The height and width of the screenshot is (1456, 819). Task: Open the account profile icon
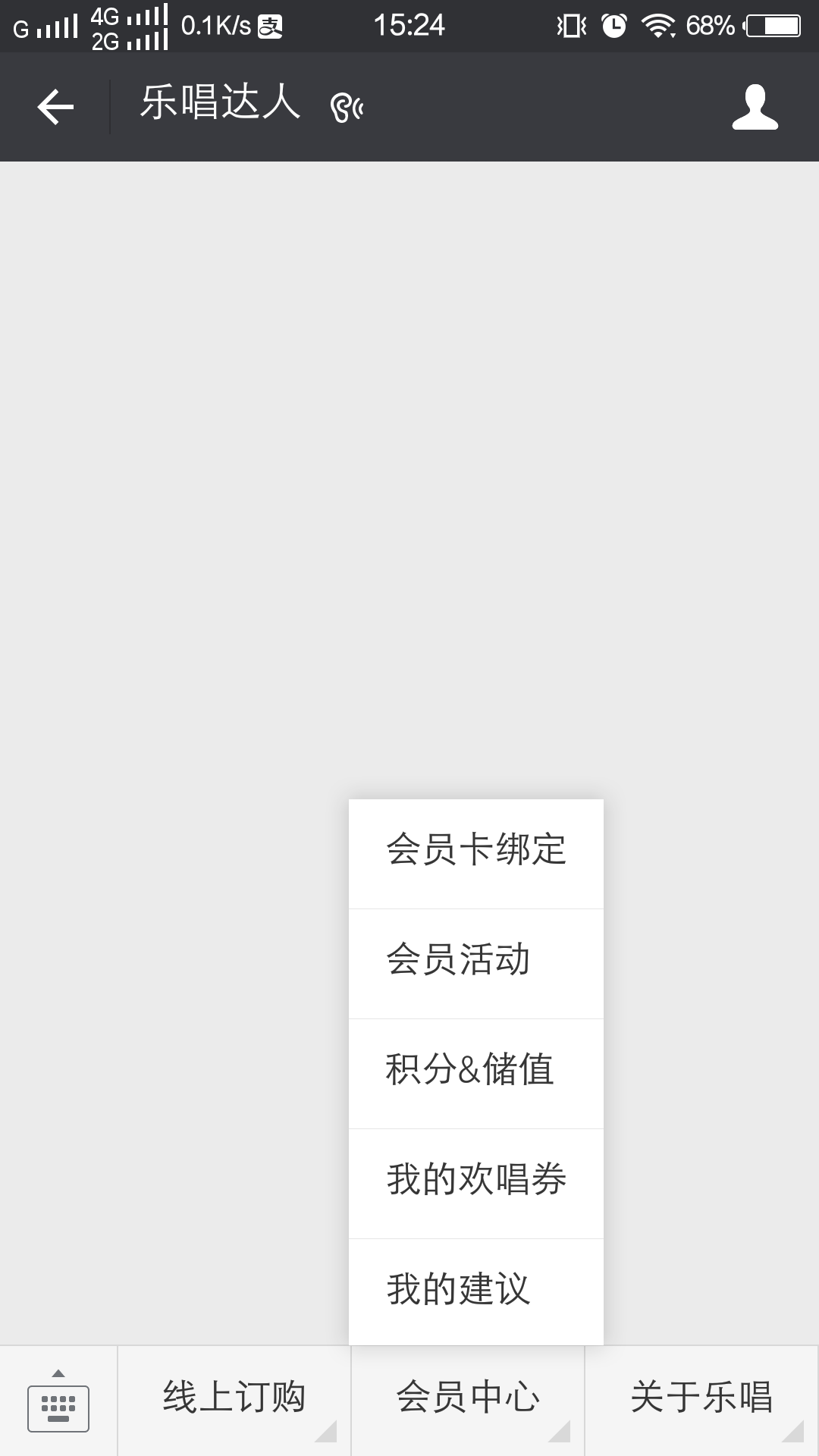tap(755, 107)
